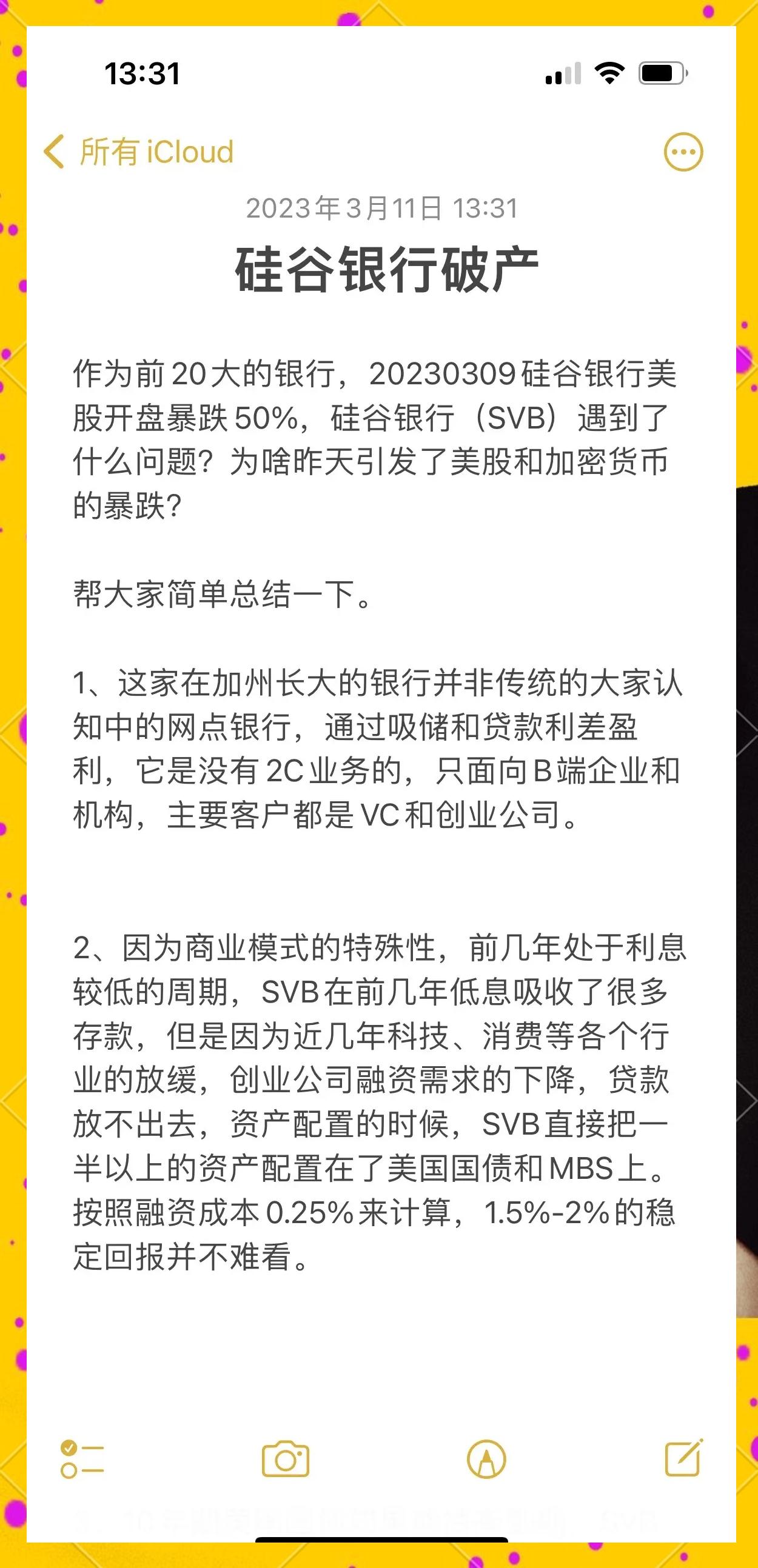Screen dimensions: 758x1568
Task: Add a checklist to the note
Action: click(x=82, y=1459)
